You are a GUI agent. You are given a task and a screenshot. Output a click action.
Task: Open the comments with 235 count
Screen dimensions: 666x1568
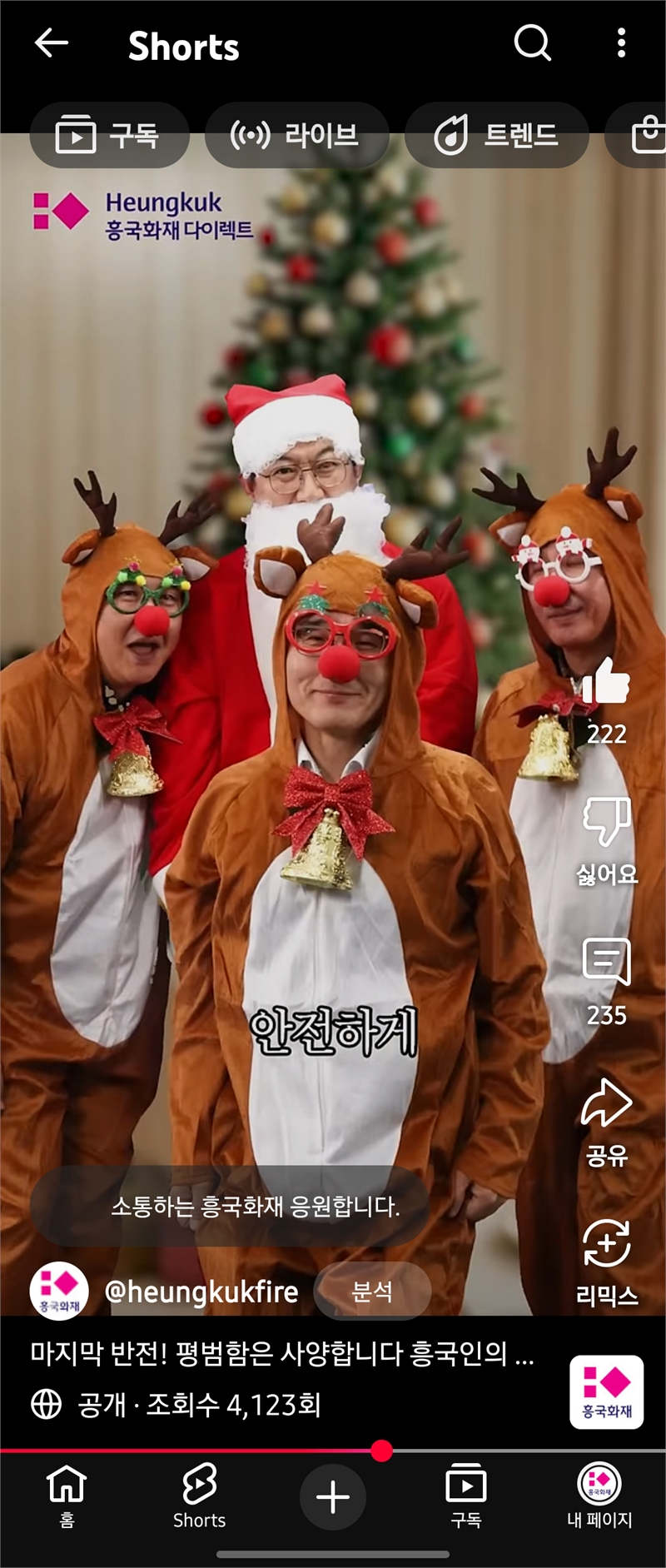tap(606, 962)
